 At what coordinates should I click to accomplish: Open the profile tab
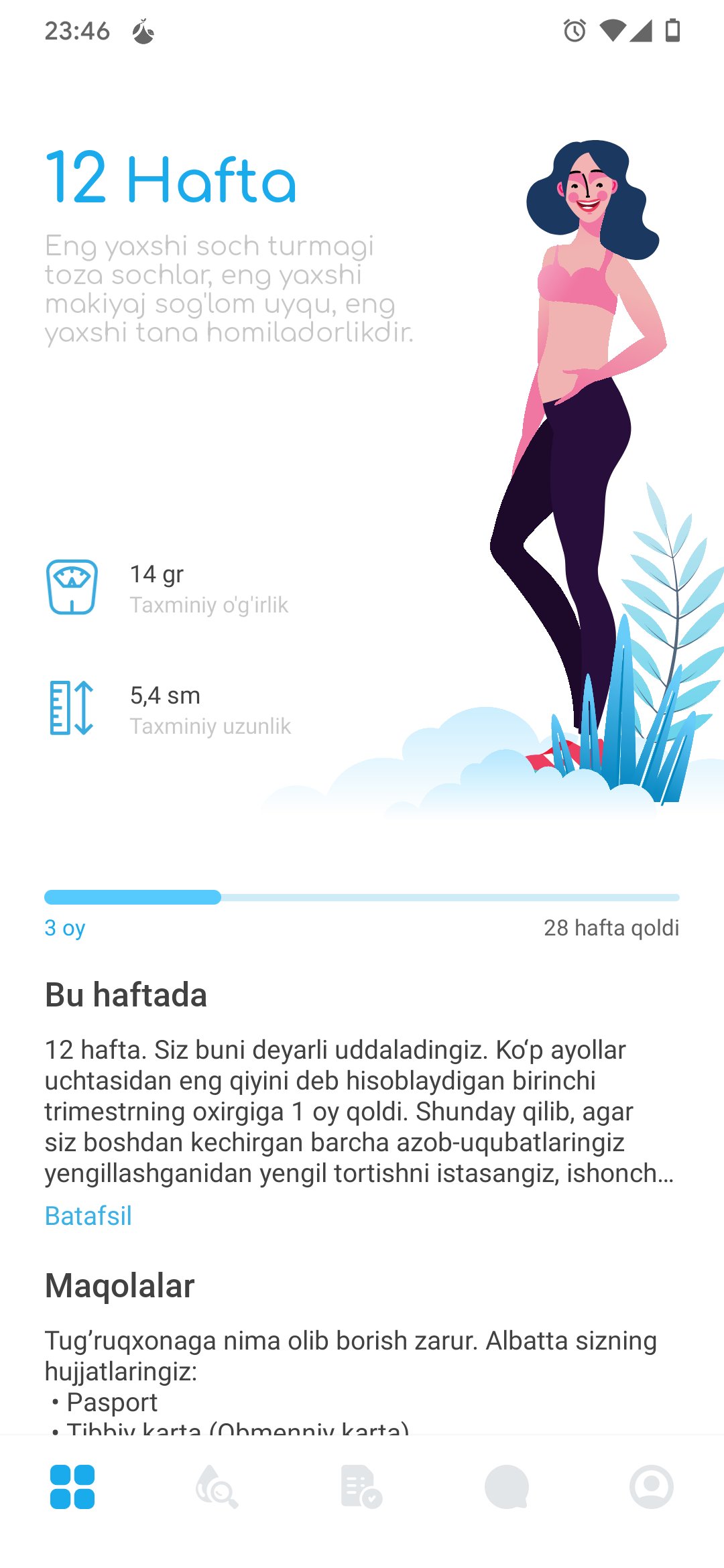(x=651, y=1487)
